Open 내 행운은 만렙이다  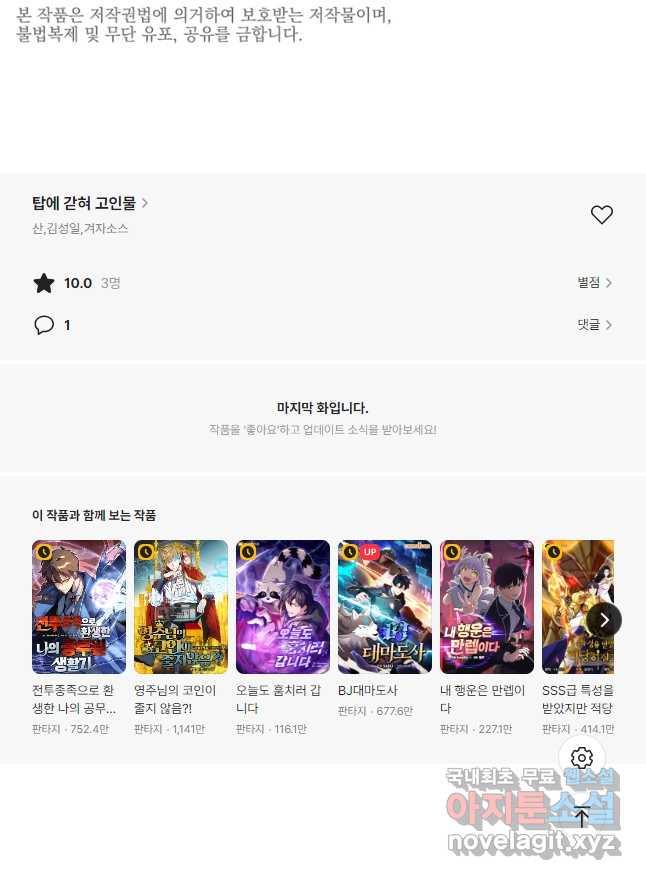coord(487,607)
